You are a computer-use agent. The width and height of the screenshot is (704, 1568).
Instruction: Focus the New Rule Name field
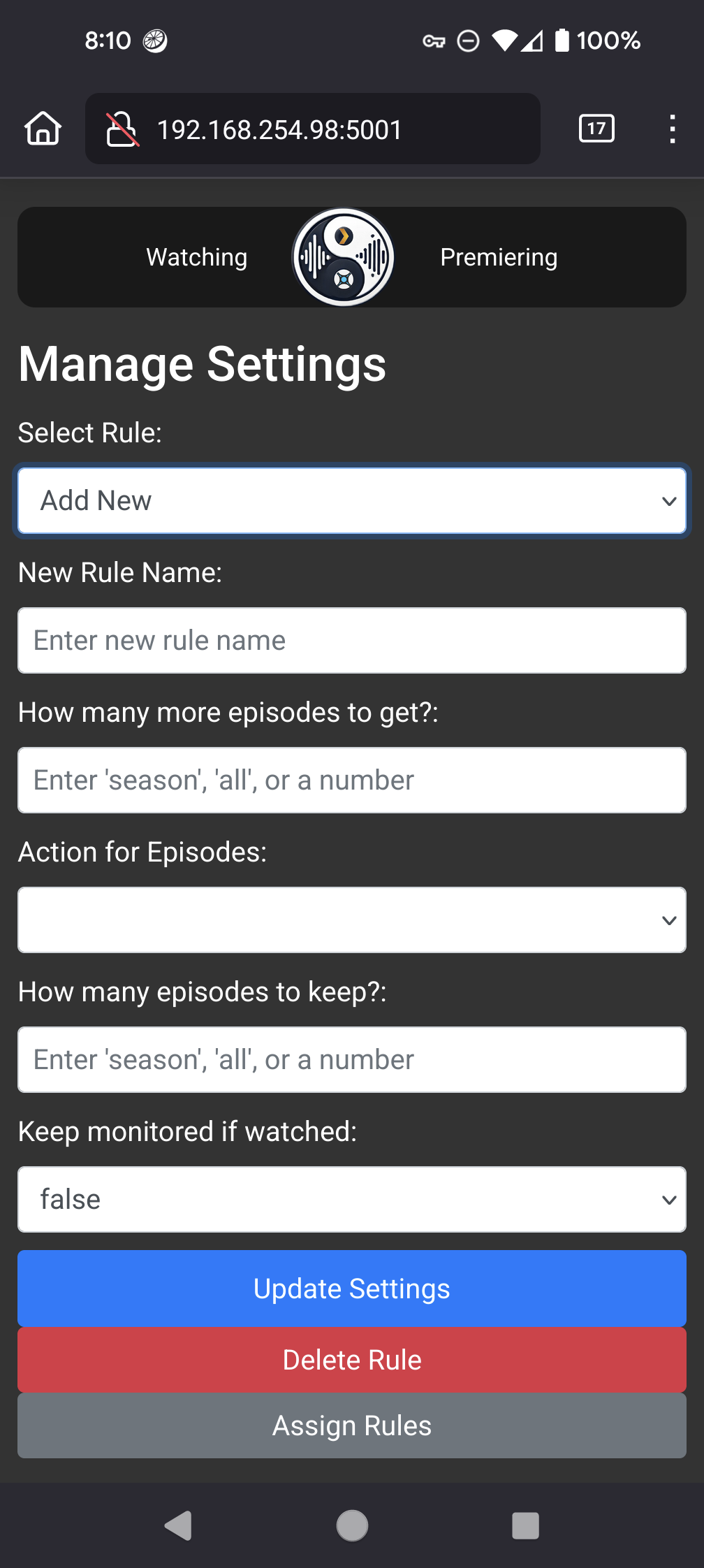(x=352, y=640)
